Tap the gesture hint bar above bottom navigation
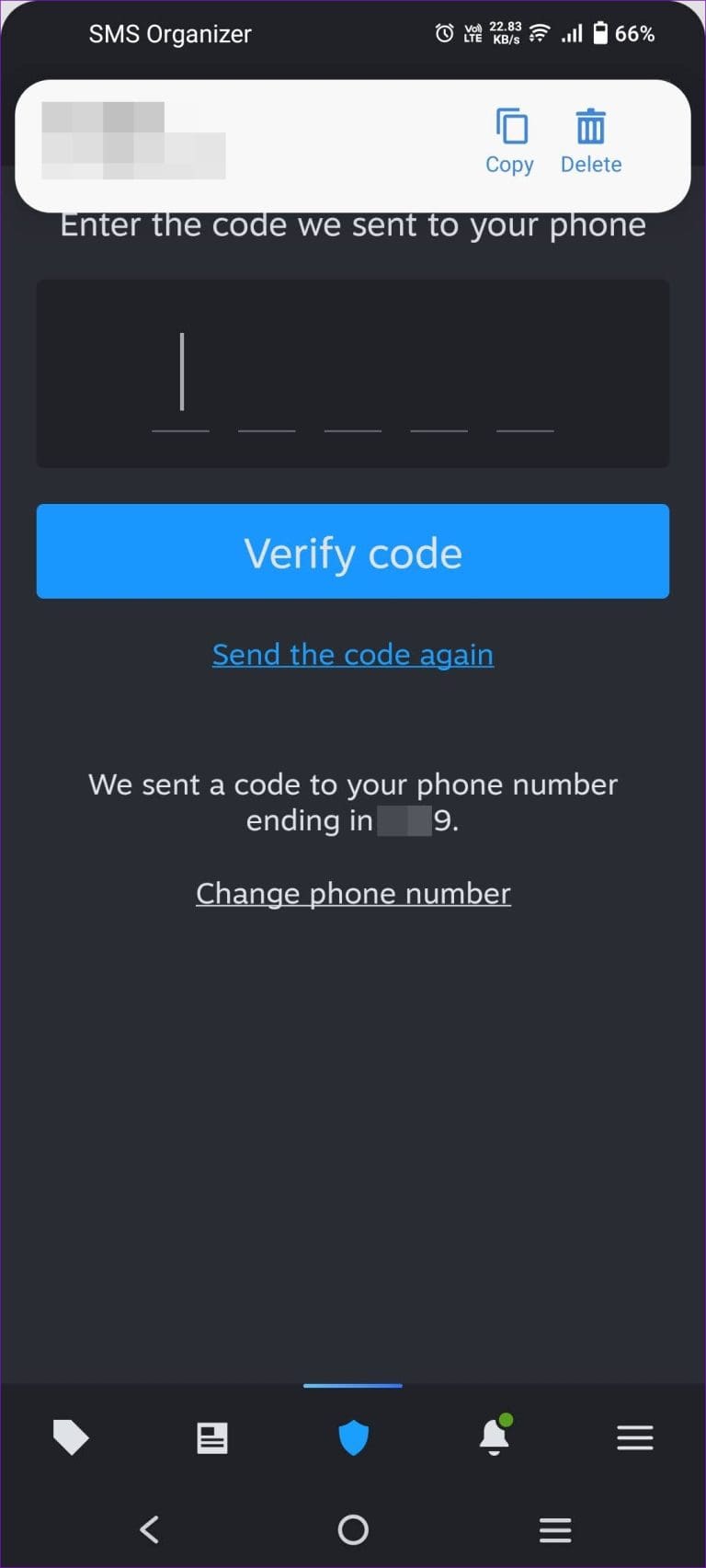Image resolution: width=706 pixels, height=1568 pixels. [x=353, y=1386]
